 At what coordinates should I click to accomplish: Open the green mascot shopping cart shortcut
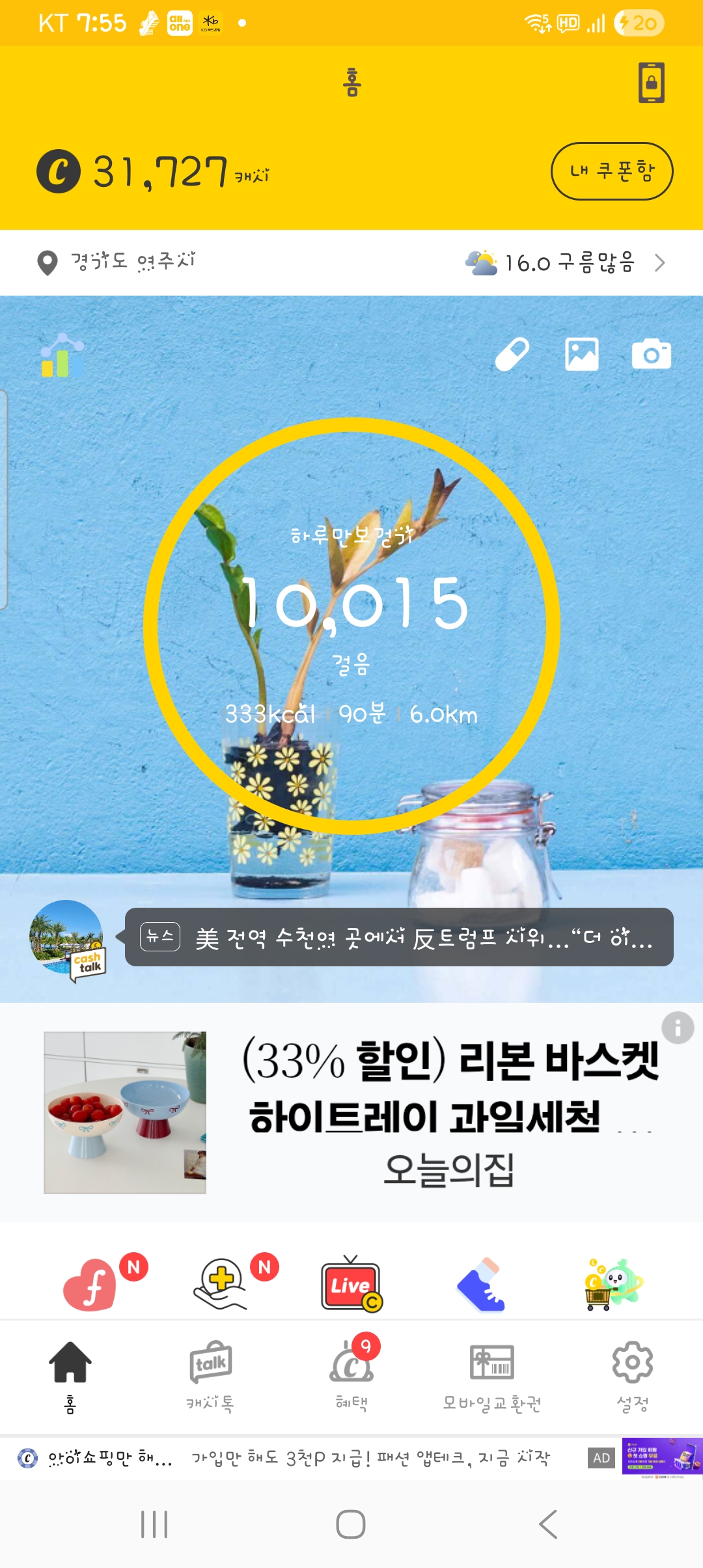tap(612, 1284)
